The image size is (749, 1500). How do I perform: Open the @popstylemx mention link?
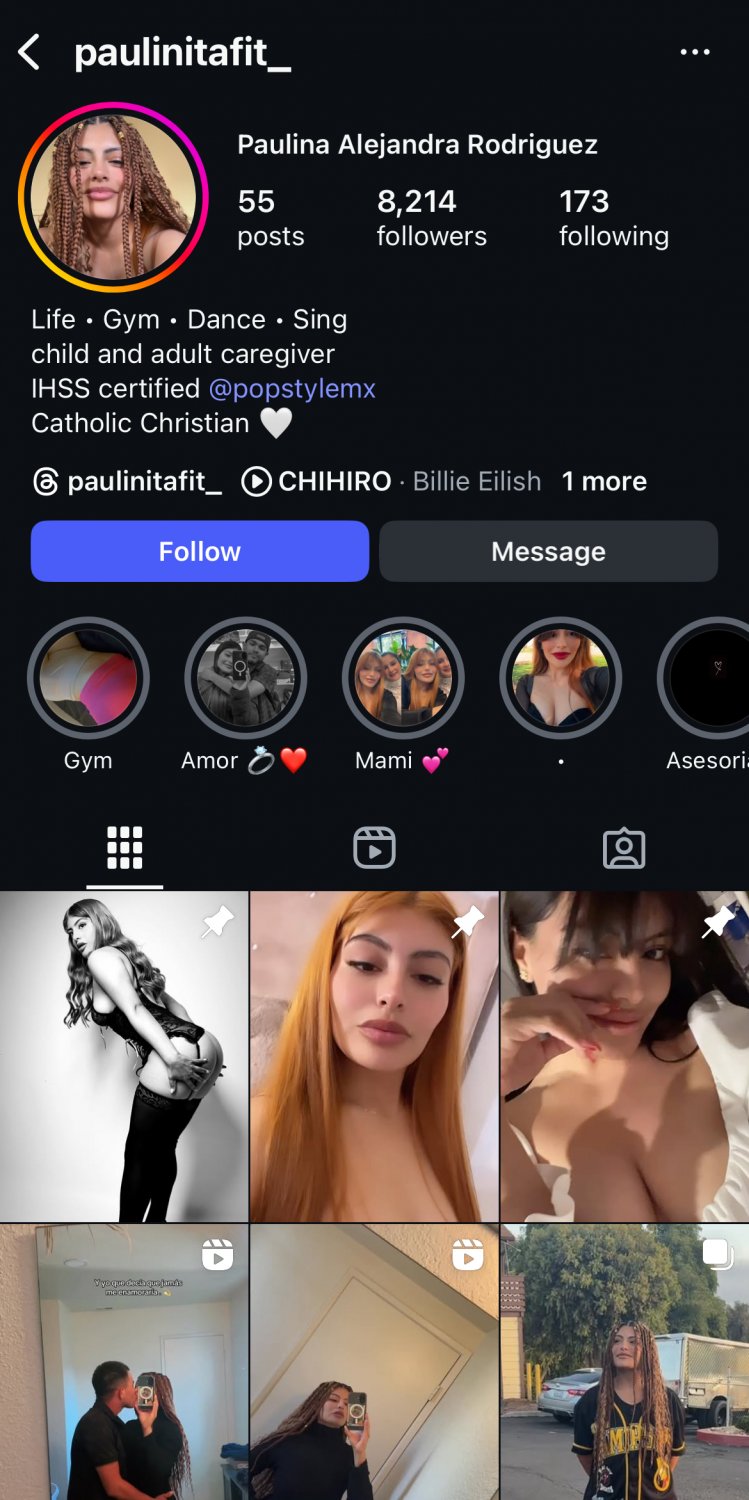[x=292, y=388]
